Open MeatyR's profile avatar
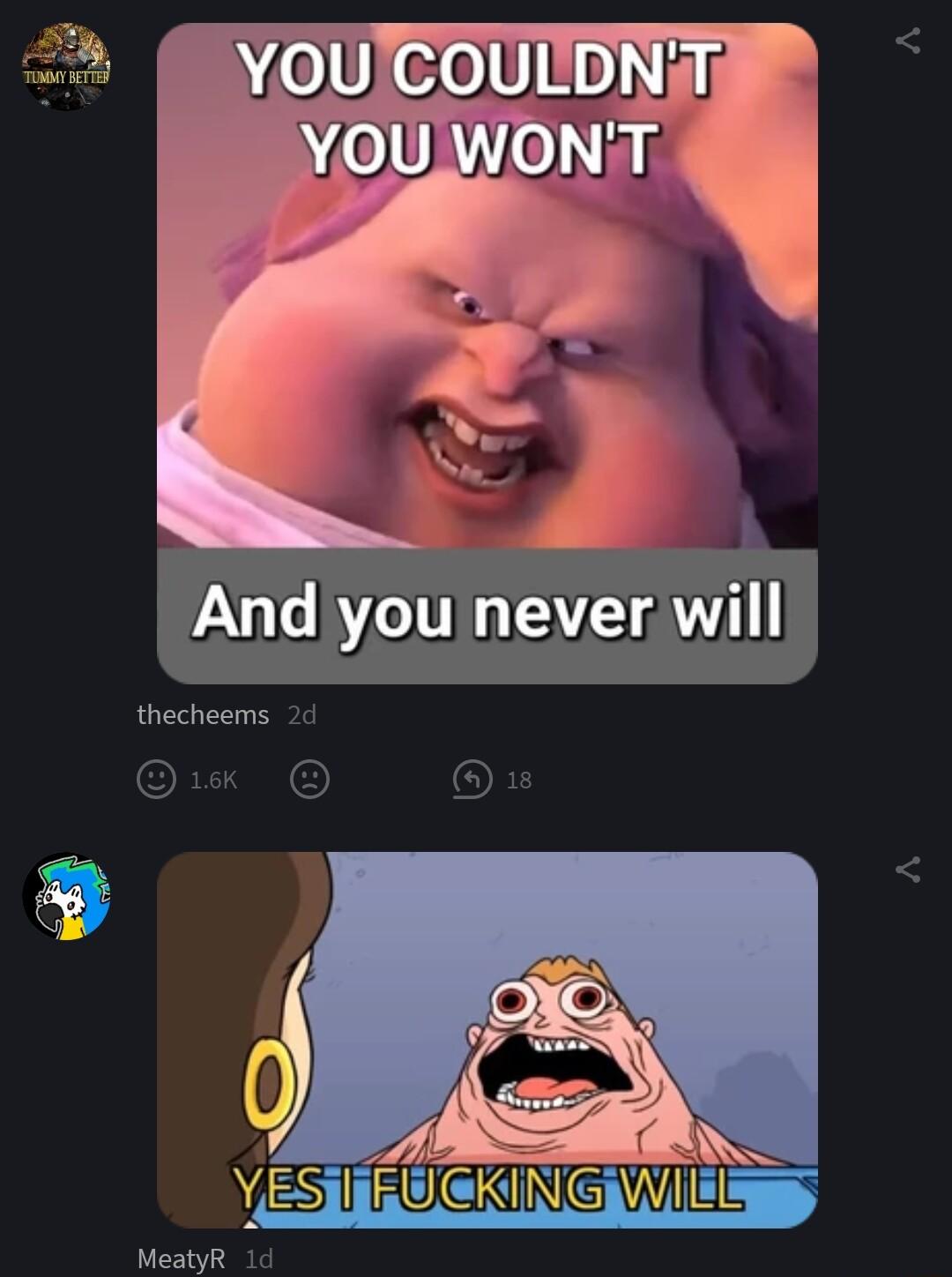The height and width of the screenshot is (1277, 952). pos(66,896)
